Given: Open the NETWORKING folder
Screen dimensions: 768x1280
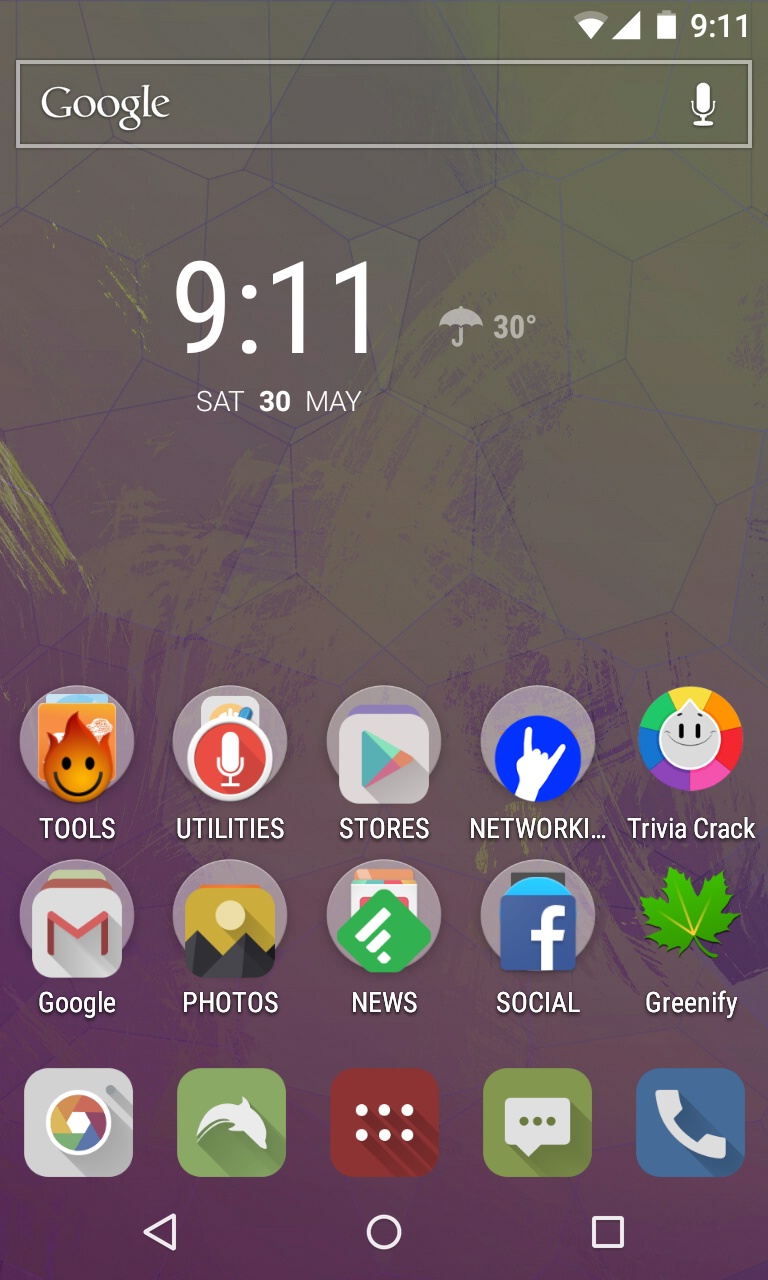Looking at the screenshot, I should coord(538,745).
